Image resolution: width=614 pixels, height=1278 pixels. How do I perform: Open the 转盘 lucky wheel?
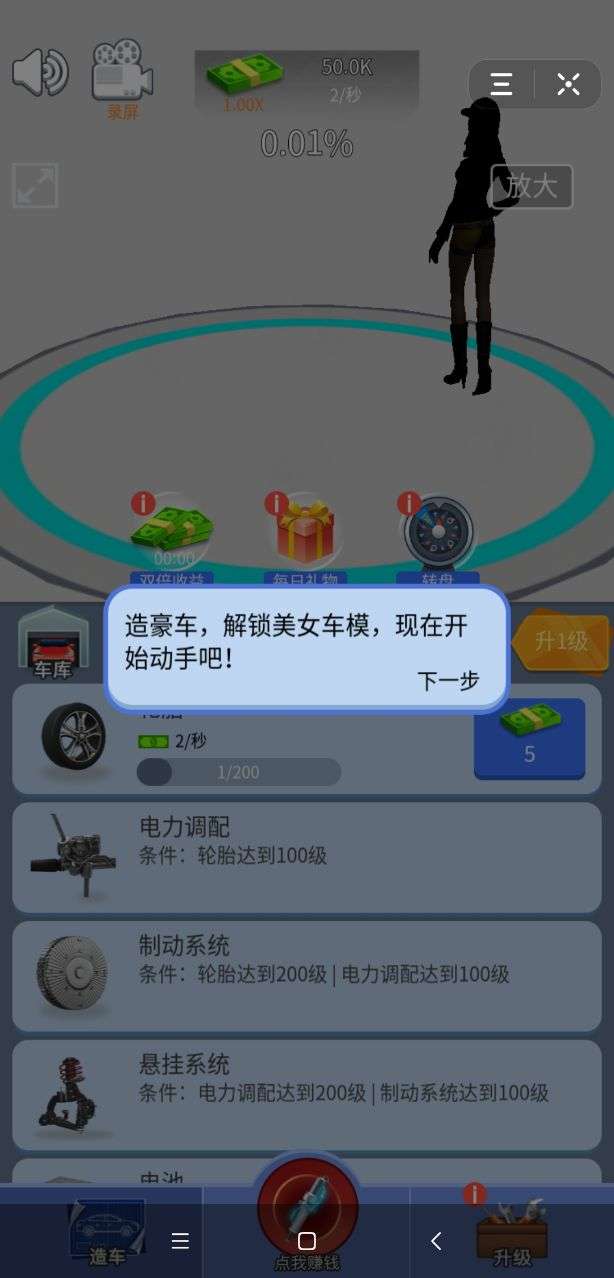pos(438,535)
